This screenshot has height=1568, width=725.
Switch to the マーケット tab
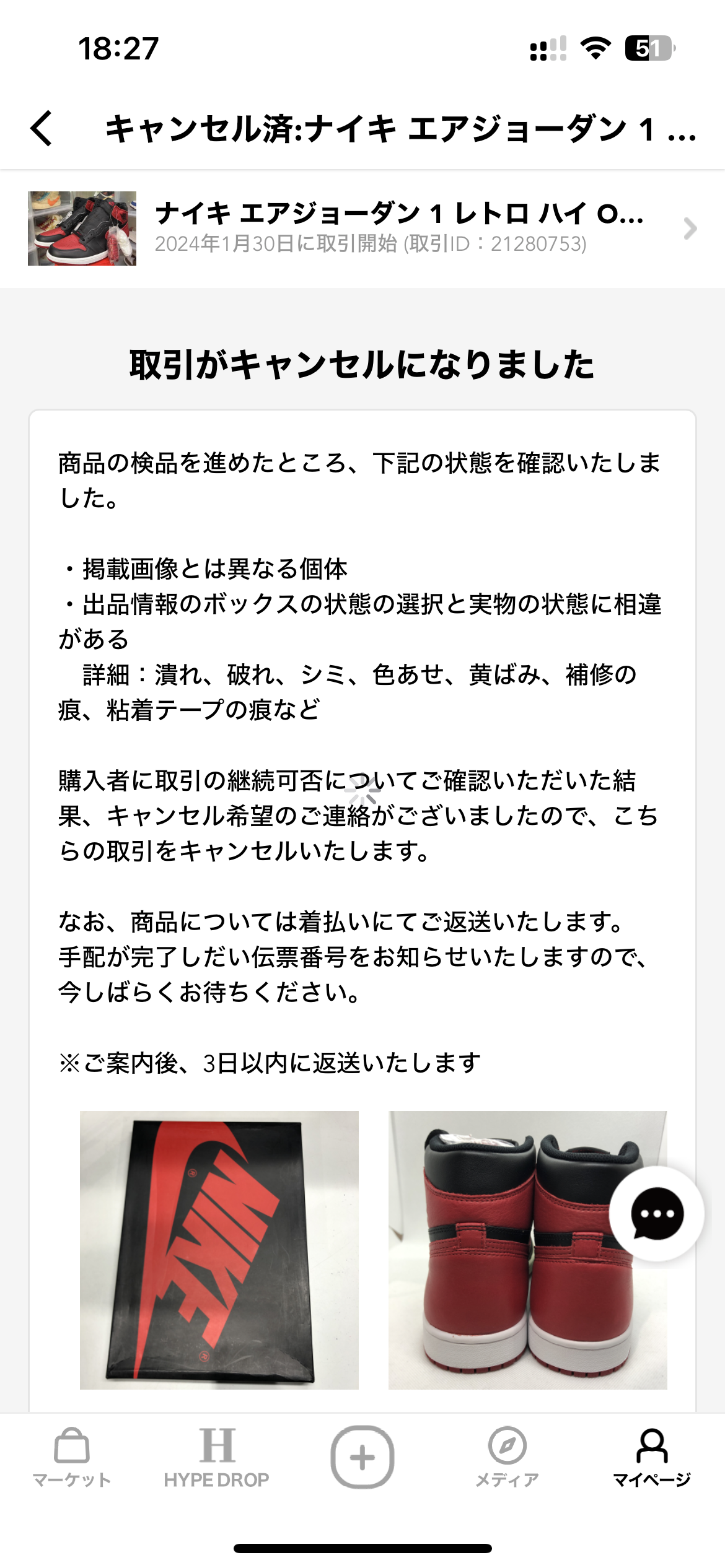(72, 1458)
